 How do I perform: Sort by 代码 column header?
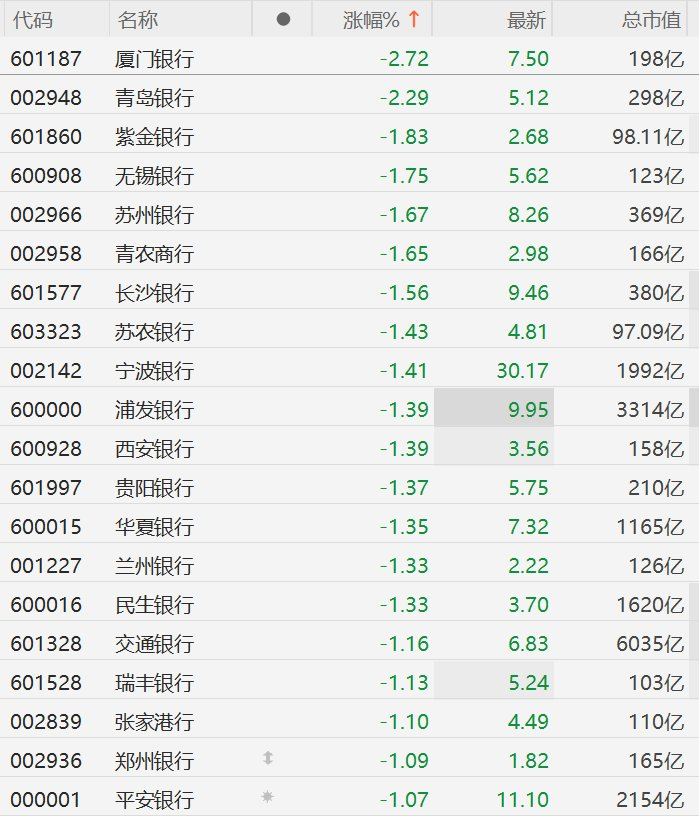point(32,19)
